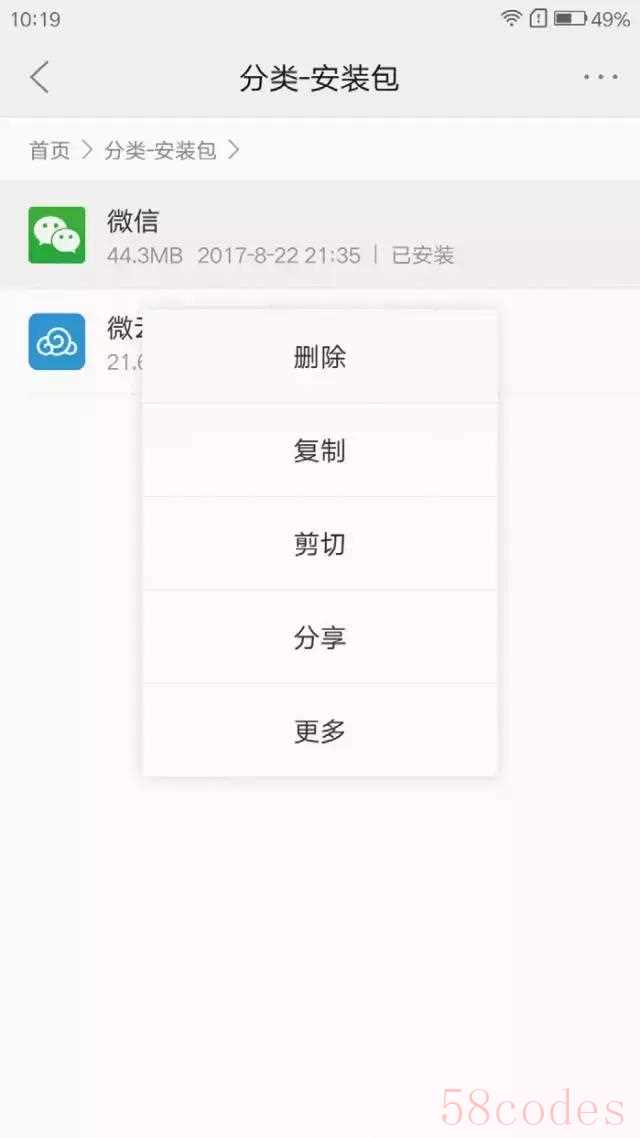Choose 复制 from the popup menu
640x1138 pixels.
coord(320,451)
